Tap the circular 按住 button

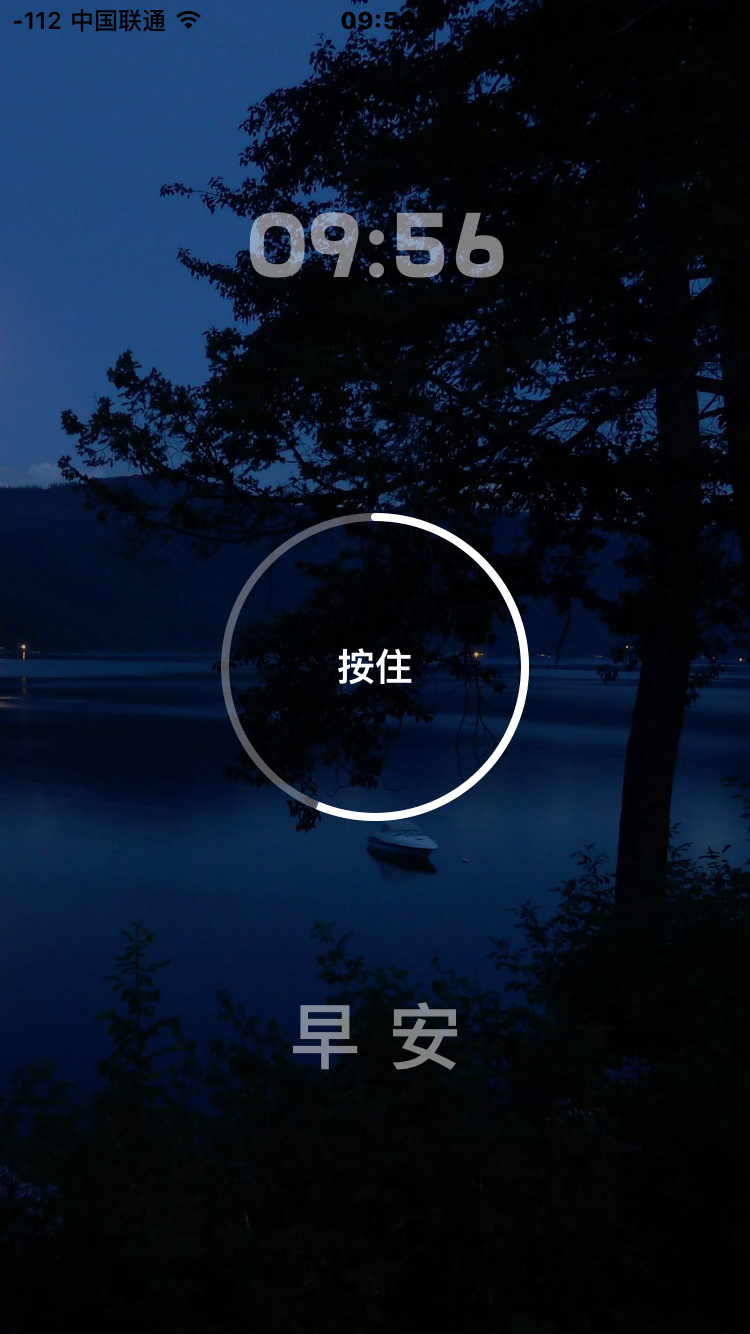tap(375, 667)
